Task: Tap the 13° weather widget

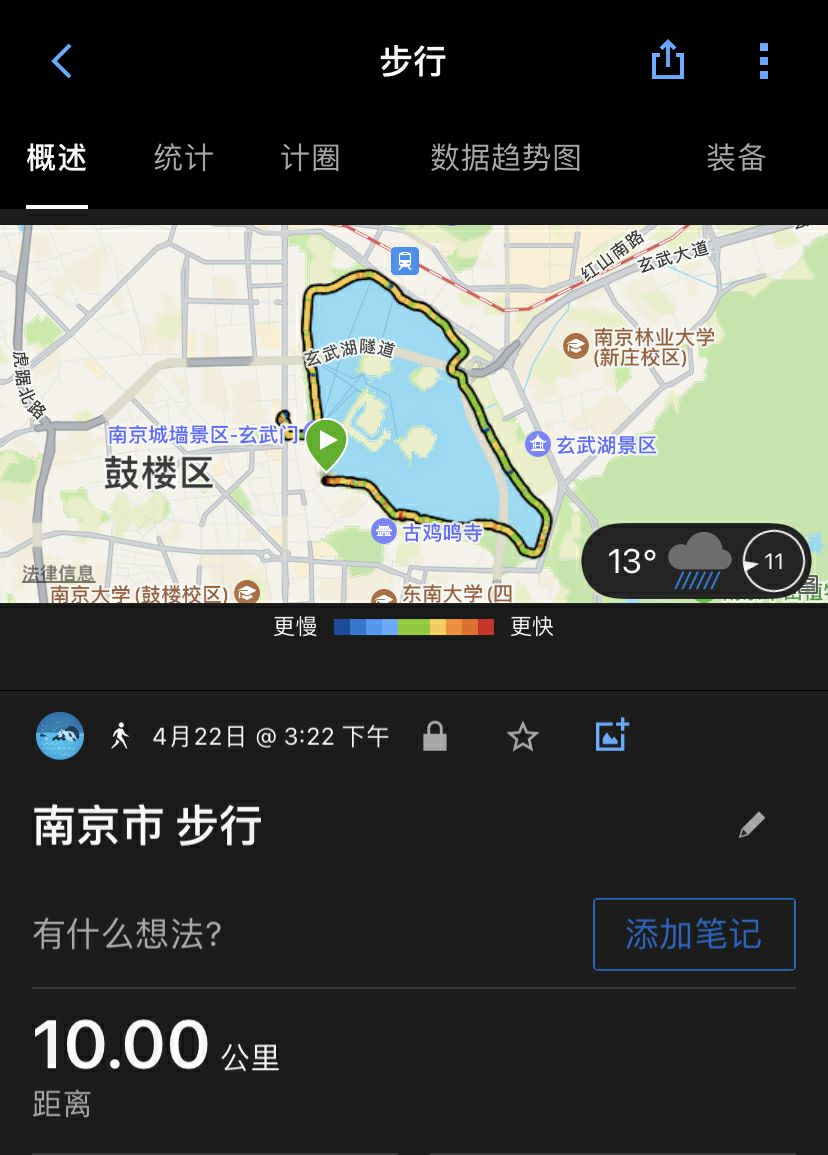Action: coord(696,561)
